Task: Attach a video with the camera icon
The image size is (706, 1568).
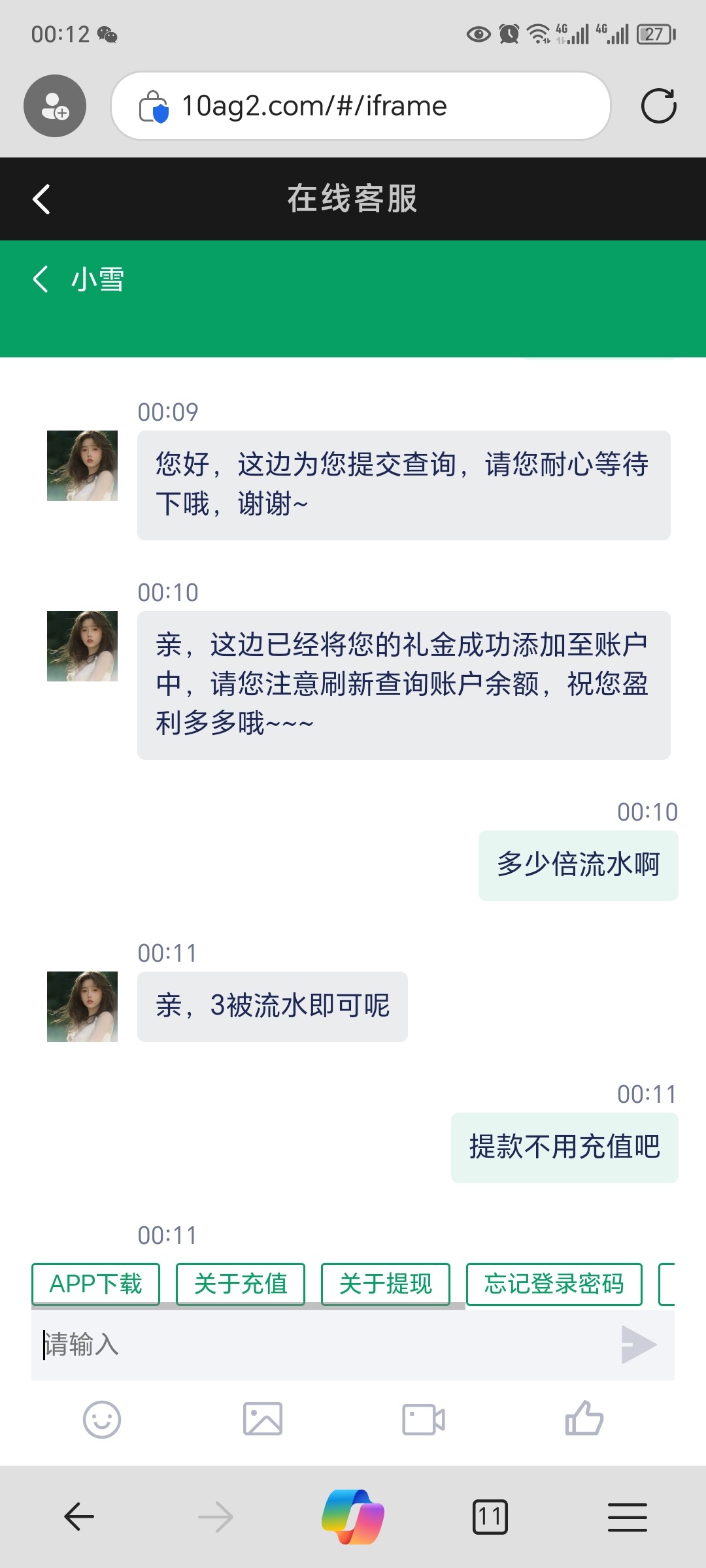Action: [x=424, y=1420]
